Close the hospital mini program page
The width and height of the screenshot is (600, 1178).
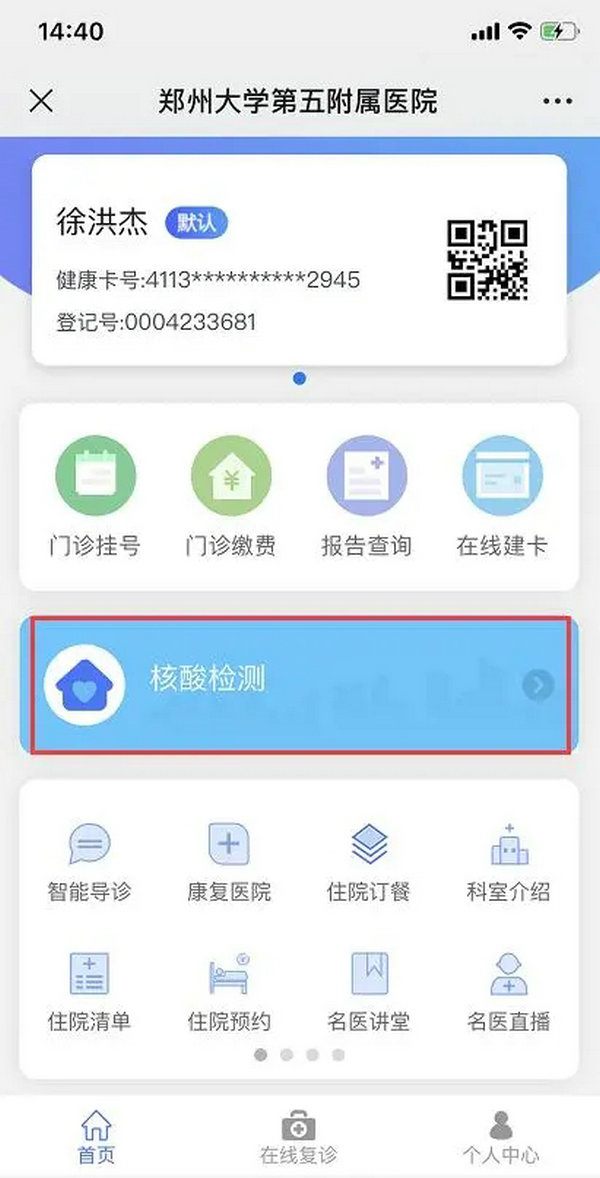(41, 101)
